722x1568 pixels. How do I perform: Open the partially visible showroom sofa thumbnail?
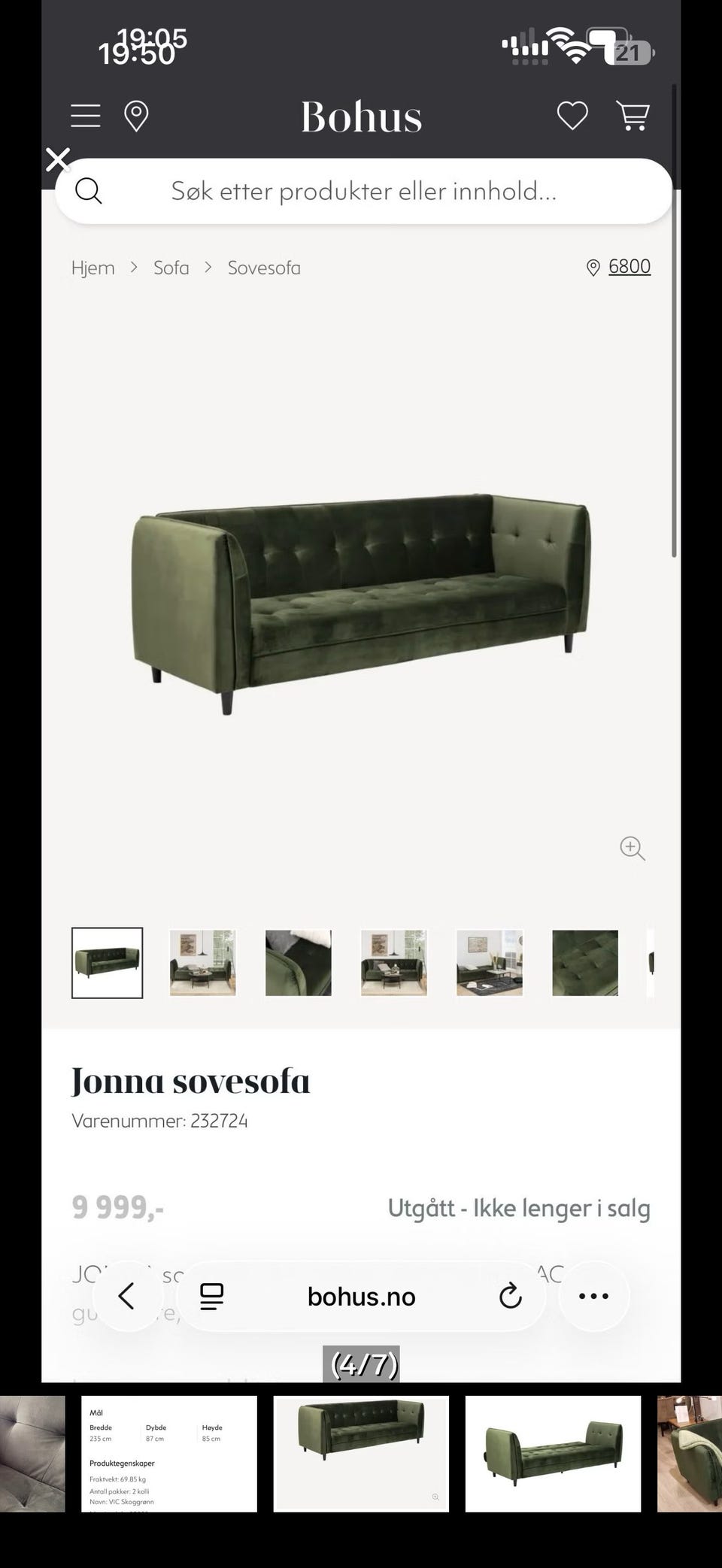point(690,1454)
